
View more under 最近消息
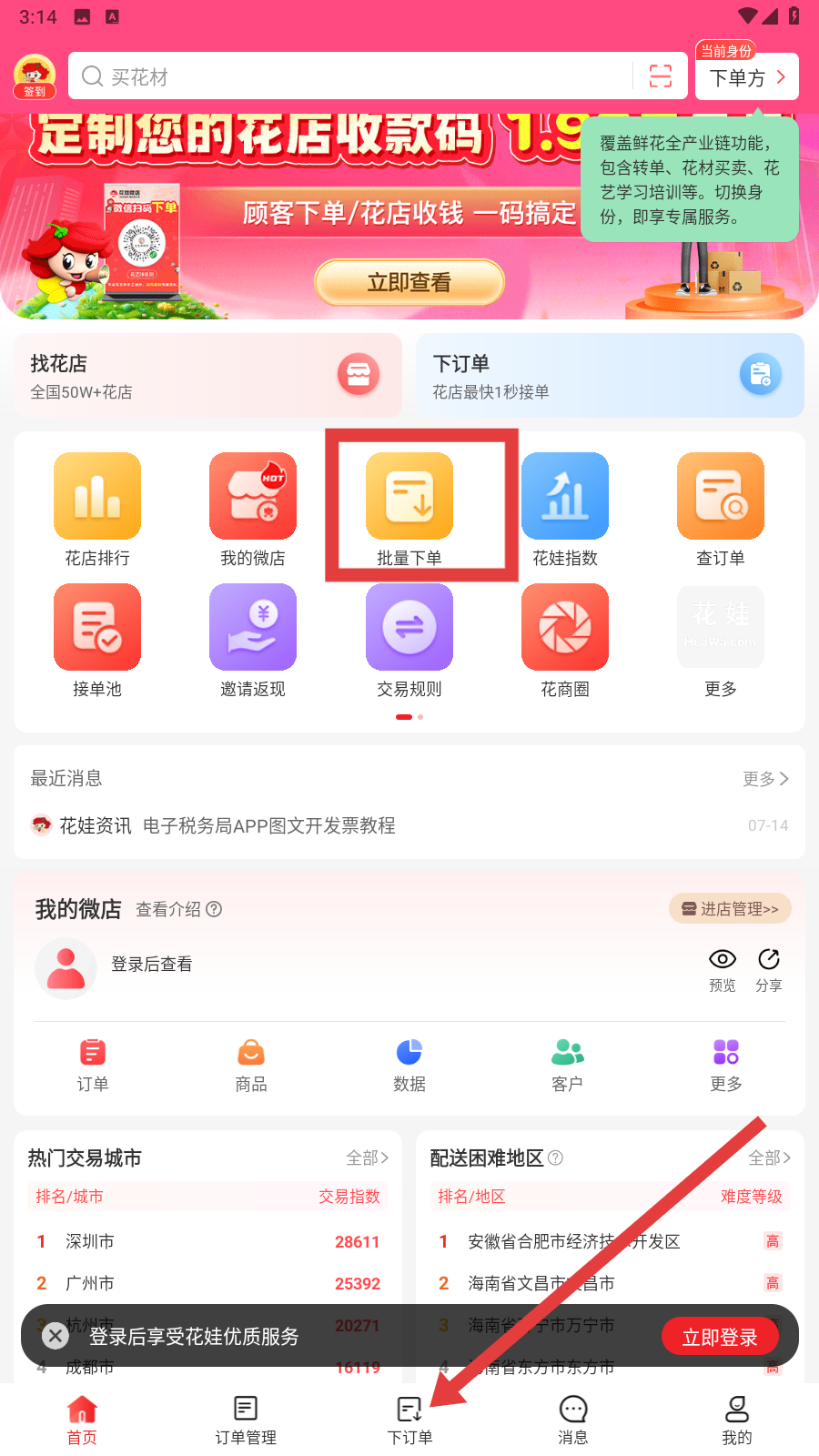765,779
